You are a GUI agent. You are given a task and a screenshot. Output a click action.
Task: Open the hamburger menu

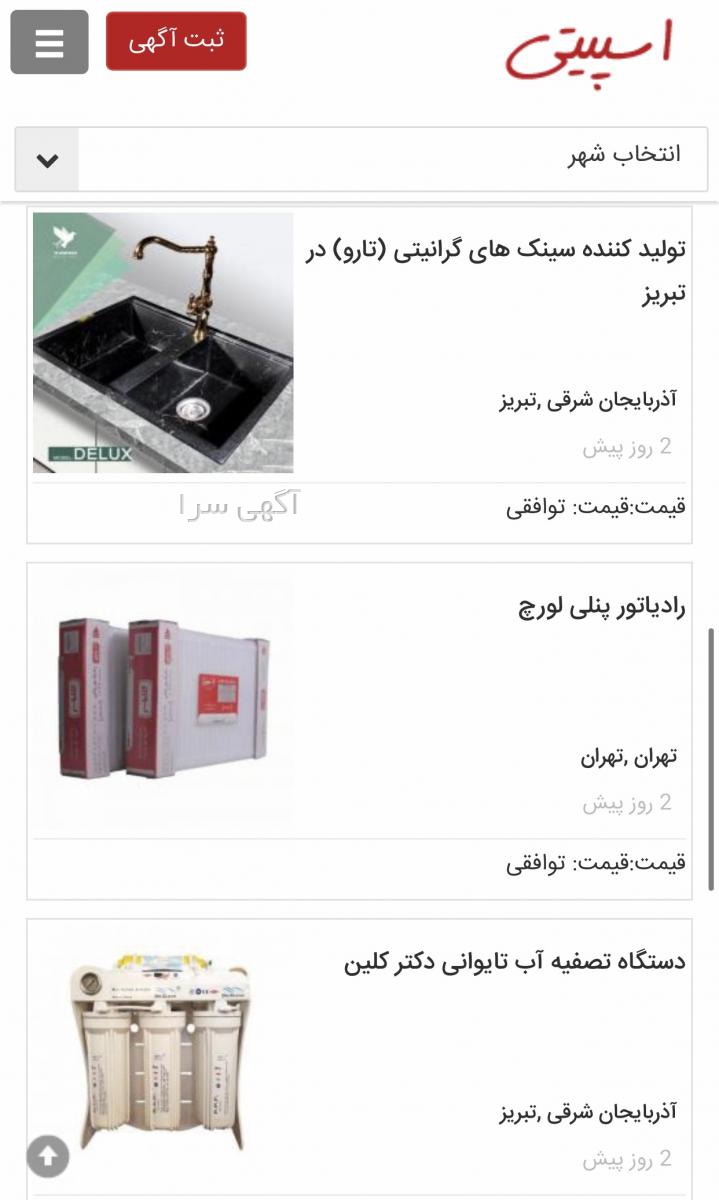(x=49, y=42)
